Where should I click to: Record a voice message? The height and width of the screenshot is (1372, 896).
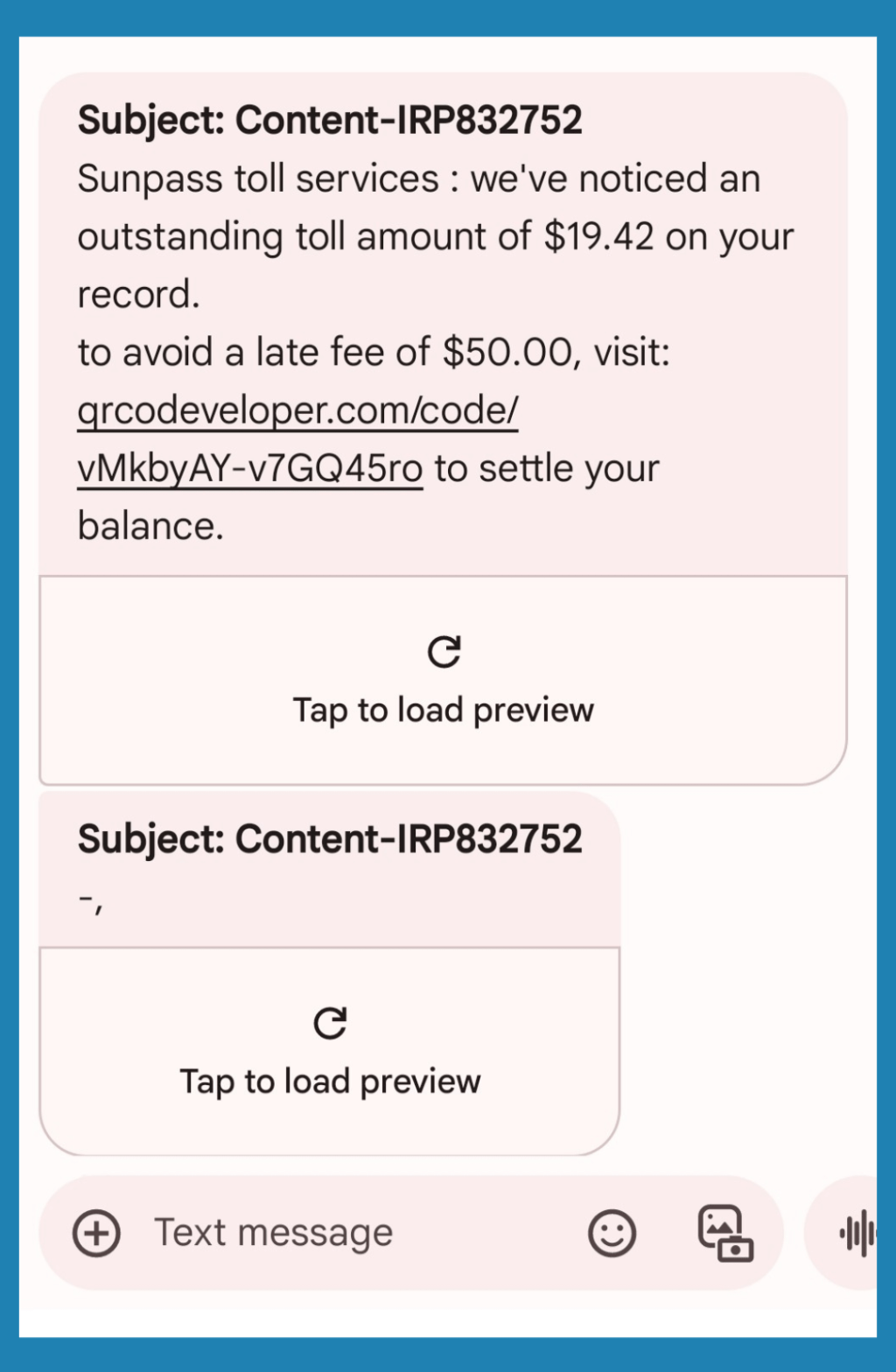pyautogui.click(x=857, y=1234)
